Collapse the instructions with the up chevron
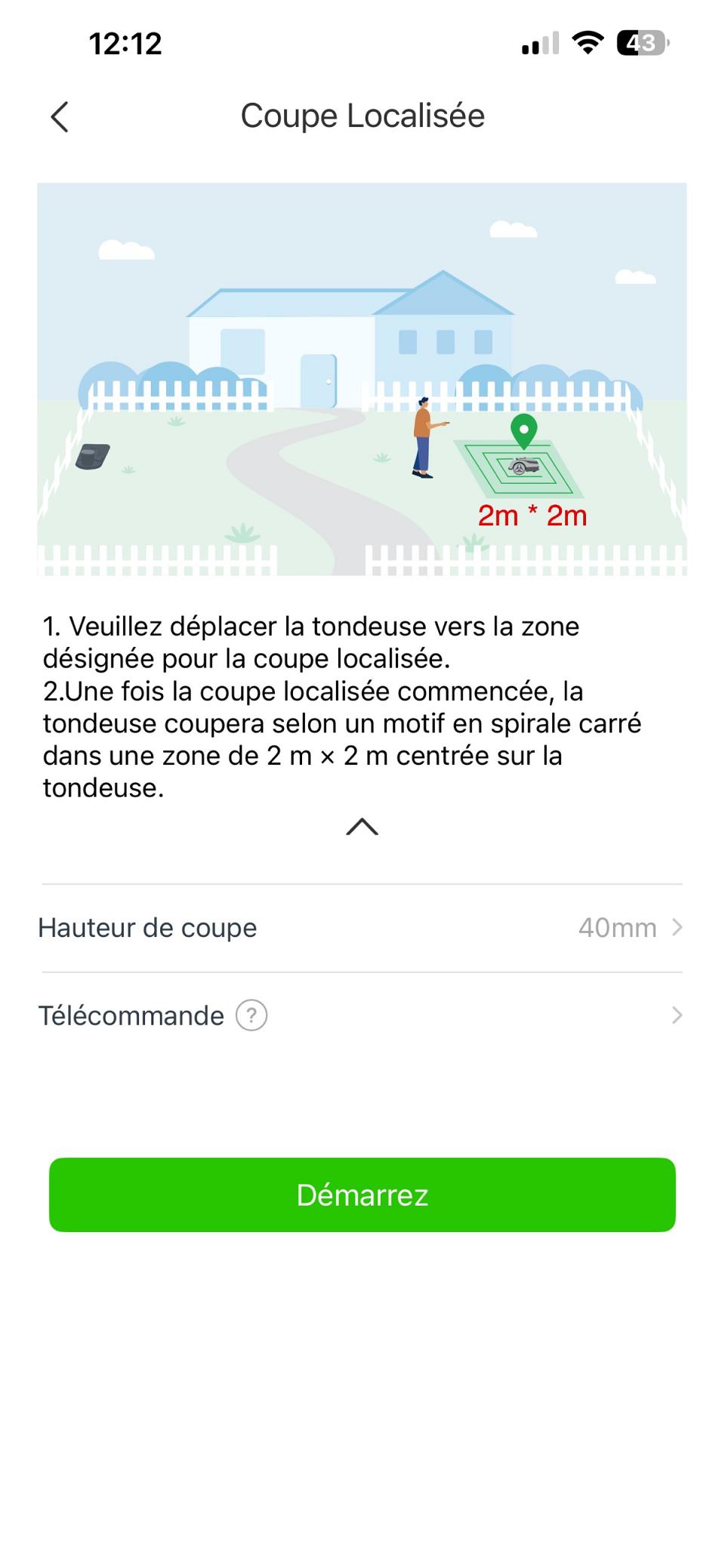The width and height of the screenshot is (725, 1568). 362,827
